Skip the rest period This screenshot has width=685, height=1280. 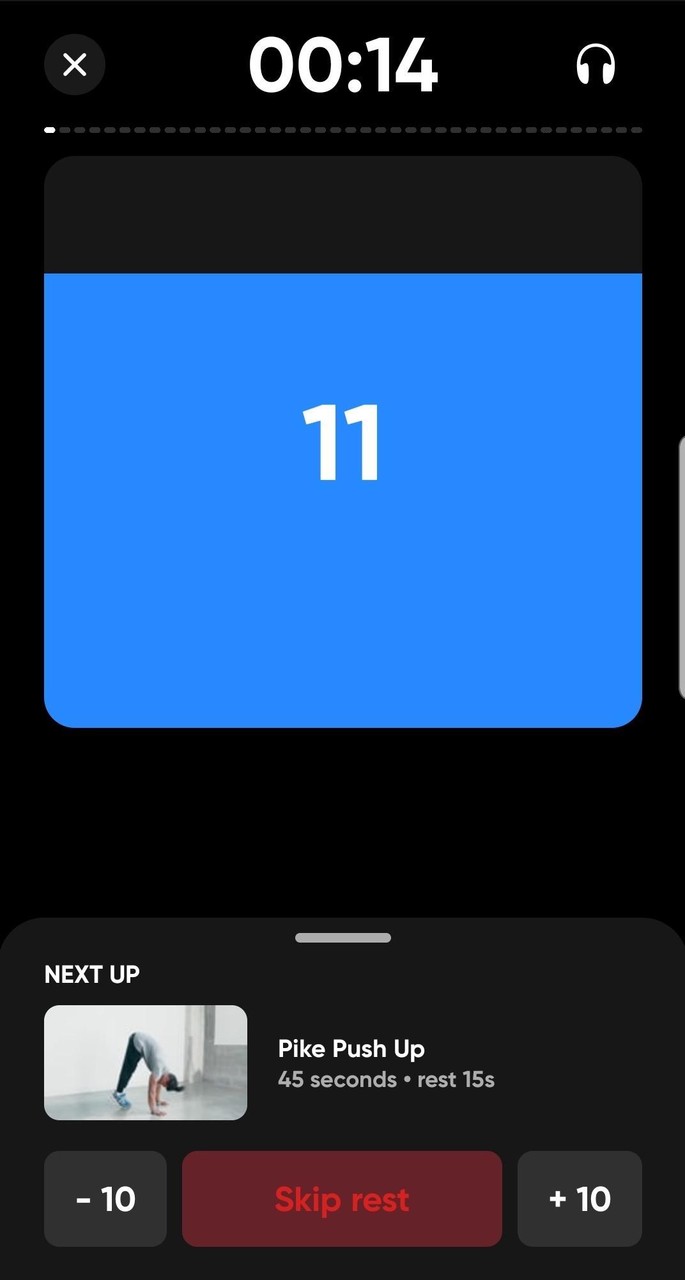tap(342, 1199)
